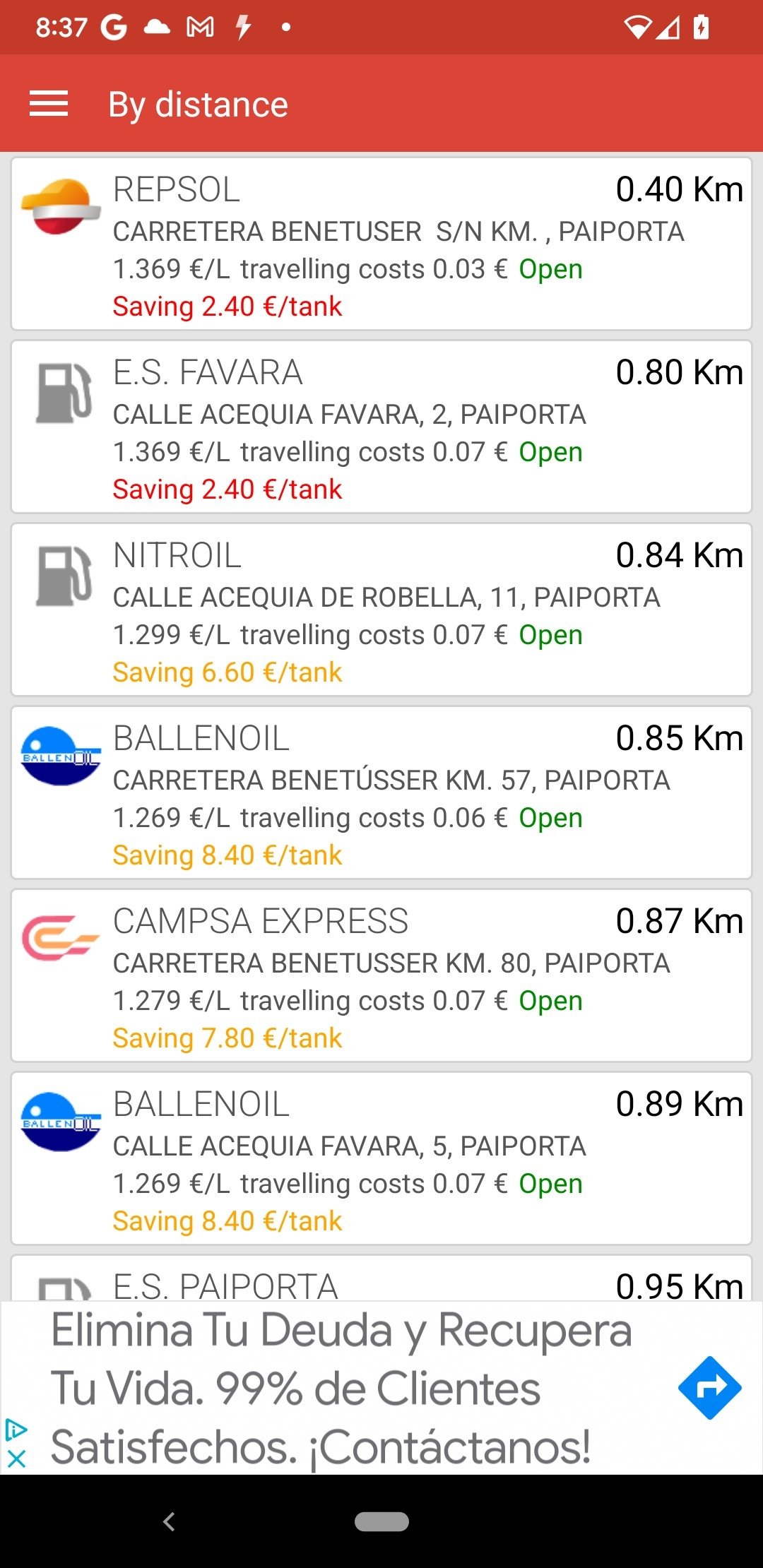Go back using the system back button

169,1521
